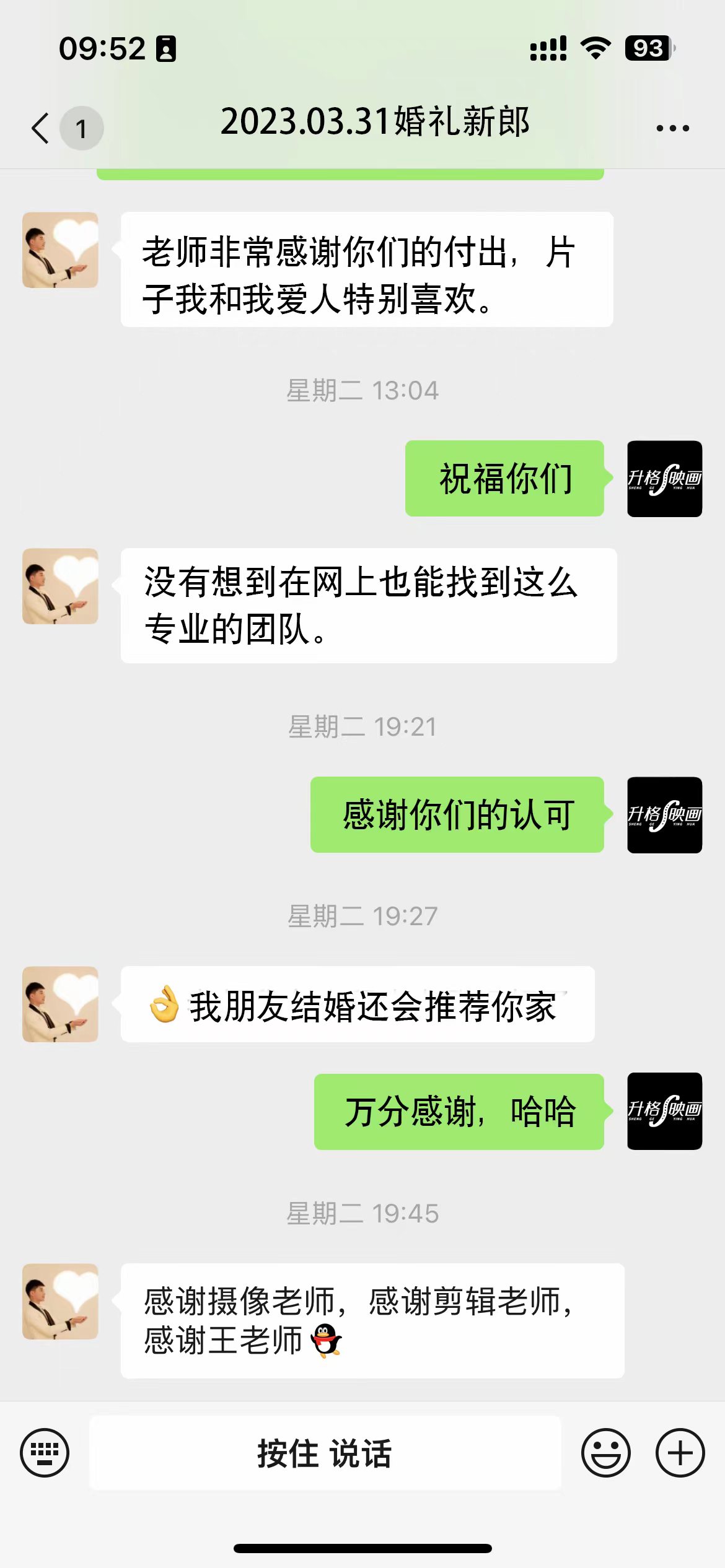Tap the 按住 说话 voice button
The image size is (725, 1568).
click(325, 1453)
